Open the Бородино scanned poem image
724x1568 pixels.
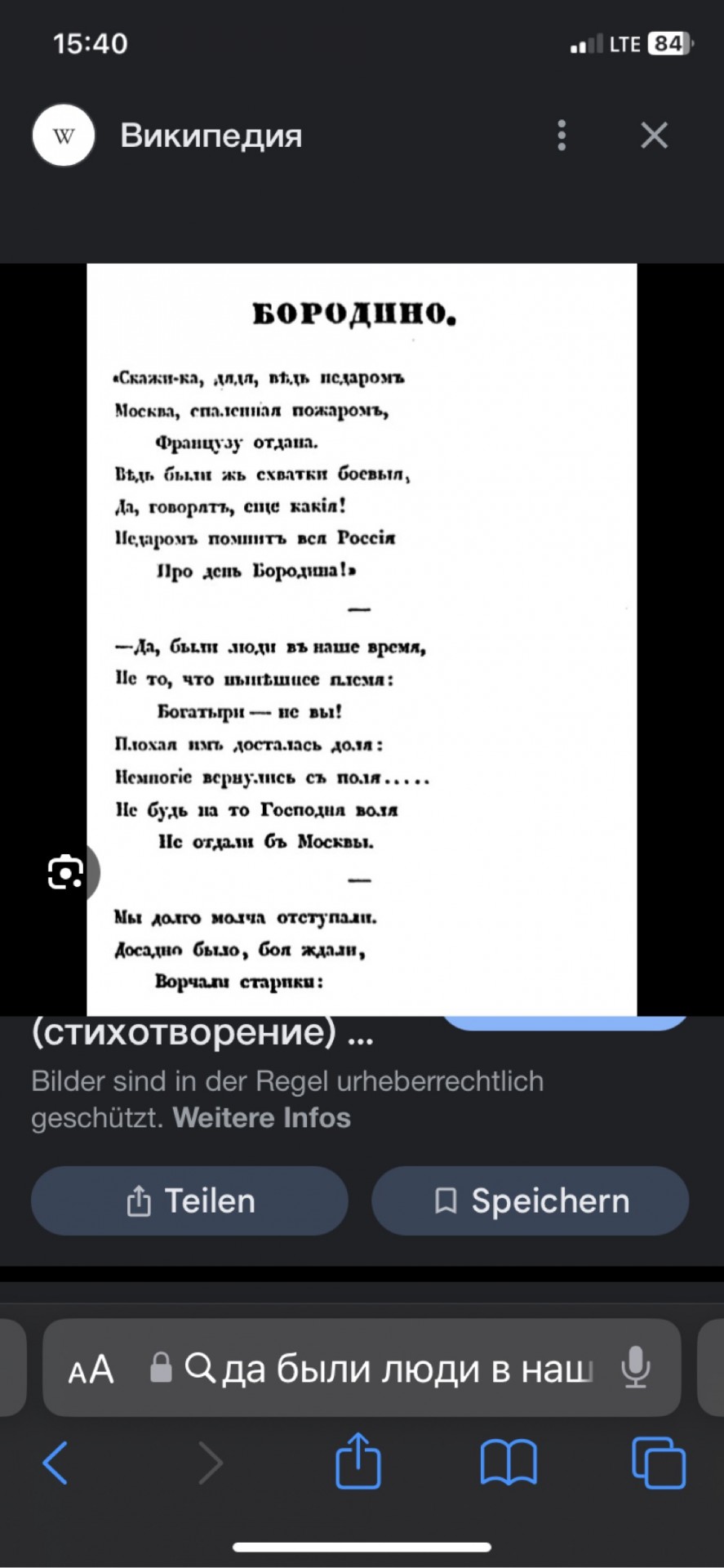pos(362,639)
